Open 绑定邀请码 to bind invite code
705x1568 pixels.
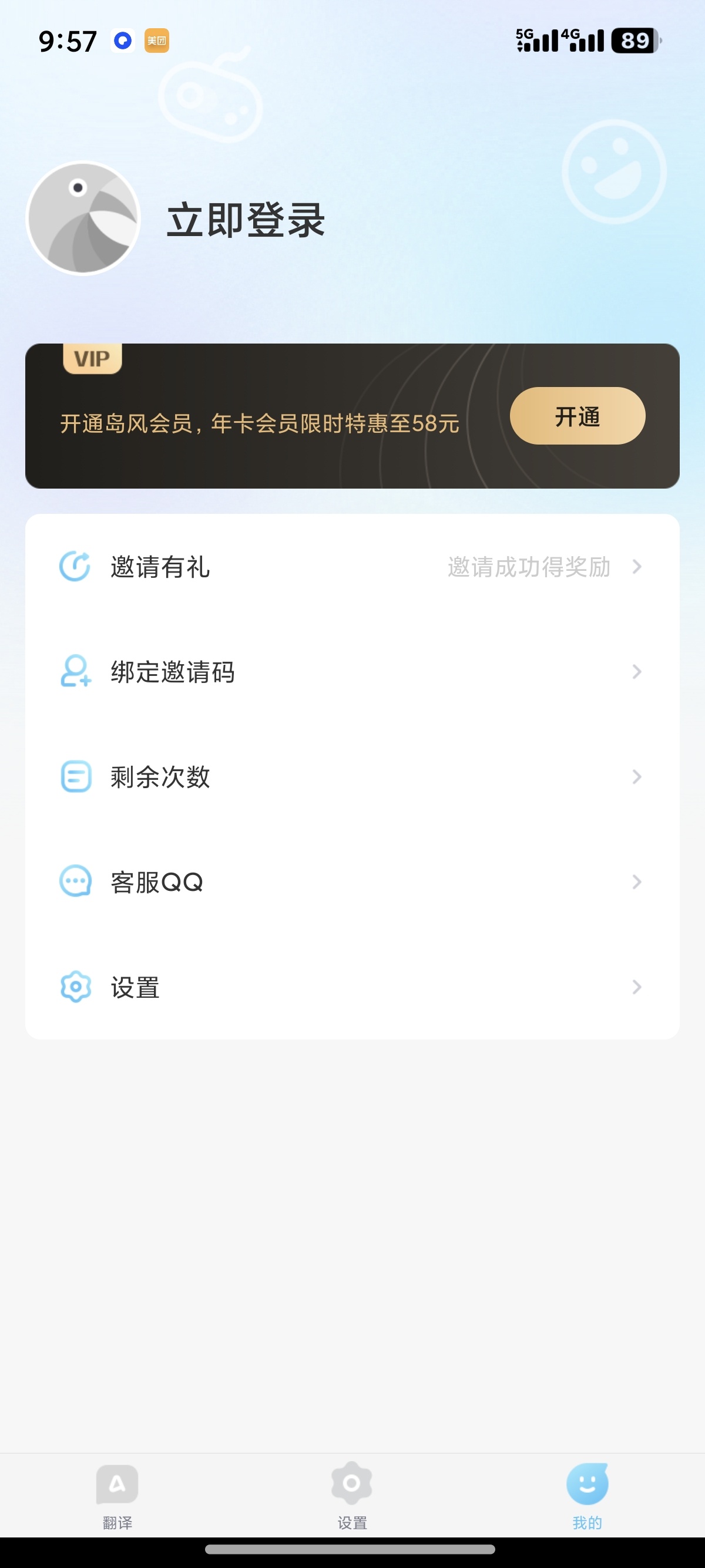352,672
